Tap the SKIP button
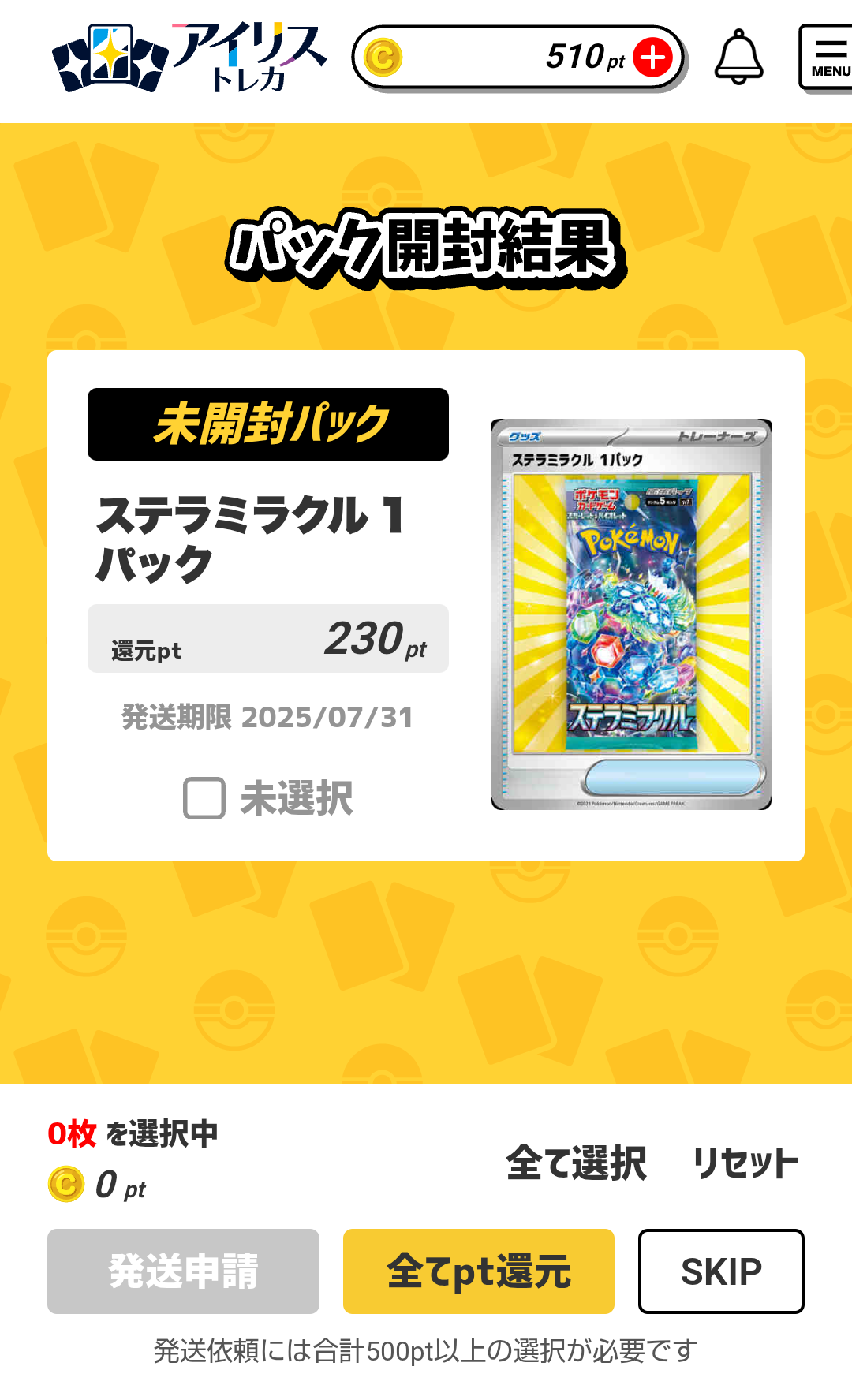 (x=720, y=1271)
